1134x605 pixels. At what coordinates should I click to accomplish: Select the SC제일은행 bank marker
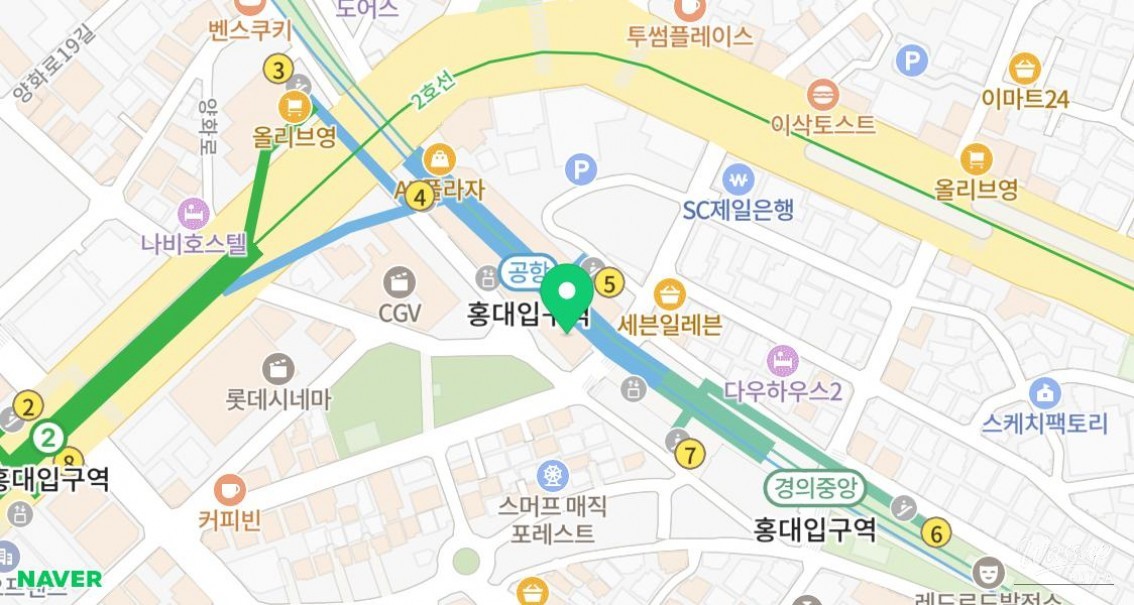(739, 180)
